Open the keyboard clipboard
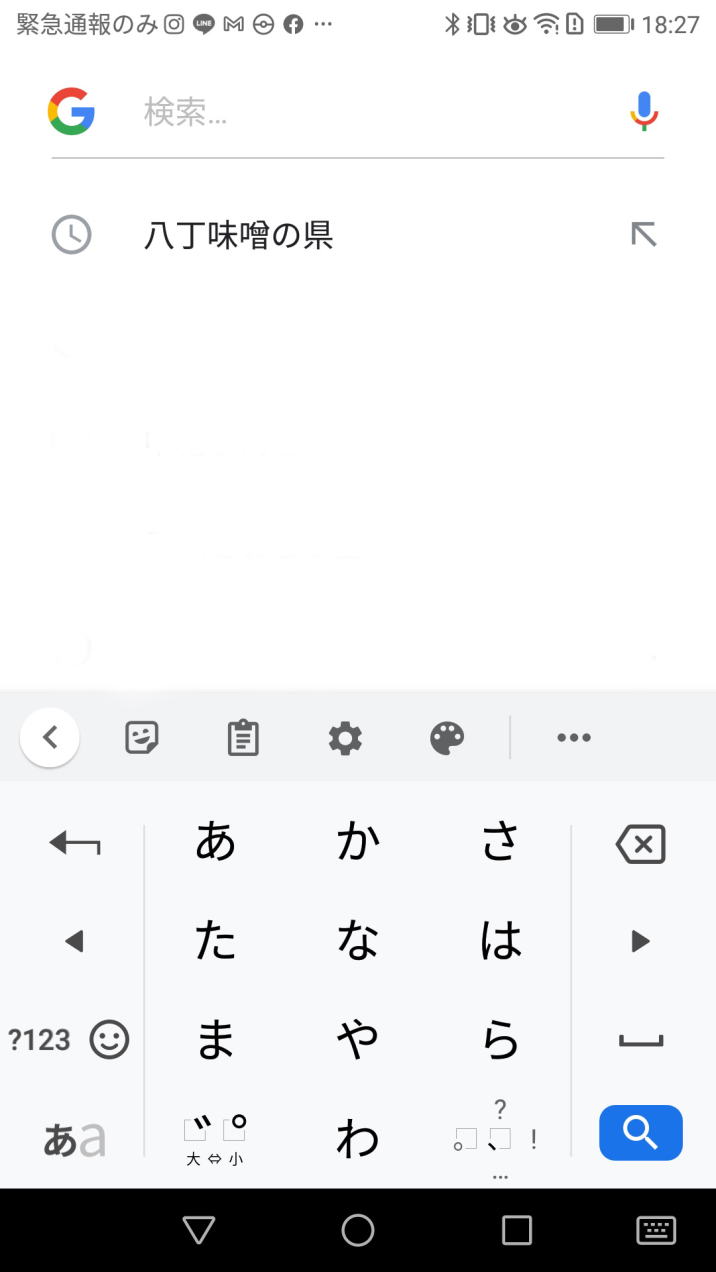Screen dimensions: 716x1272 click(x=243, y=738)
